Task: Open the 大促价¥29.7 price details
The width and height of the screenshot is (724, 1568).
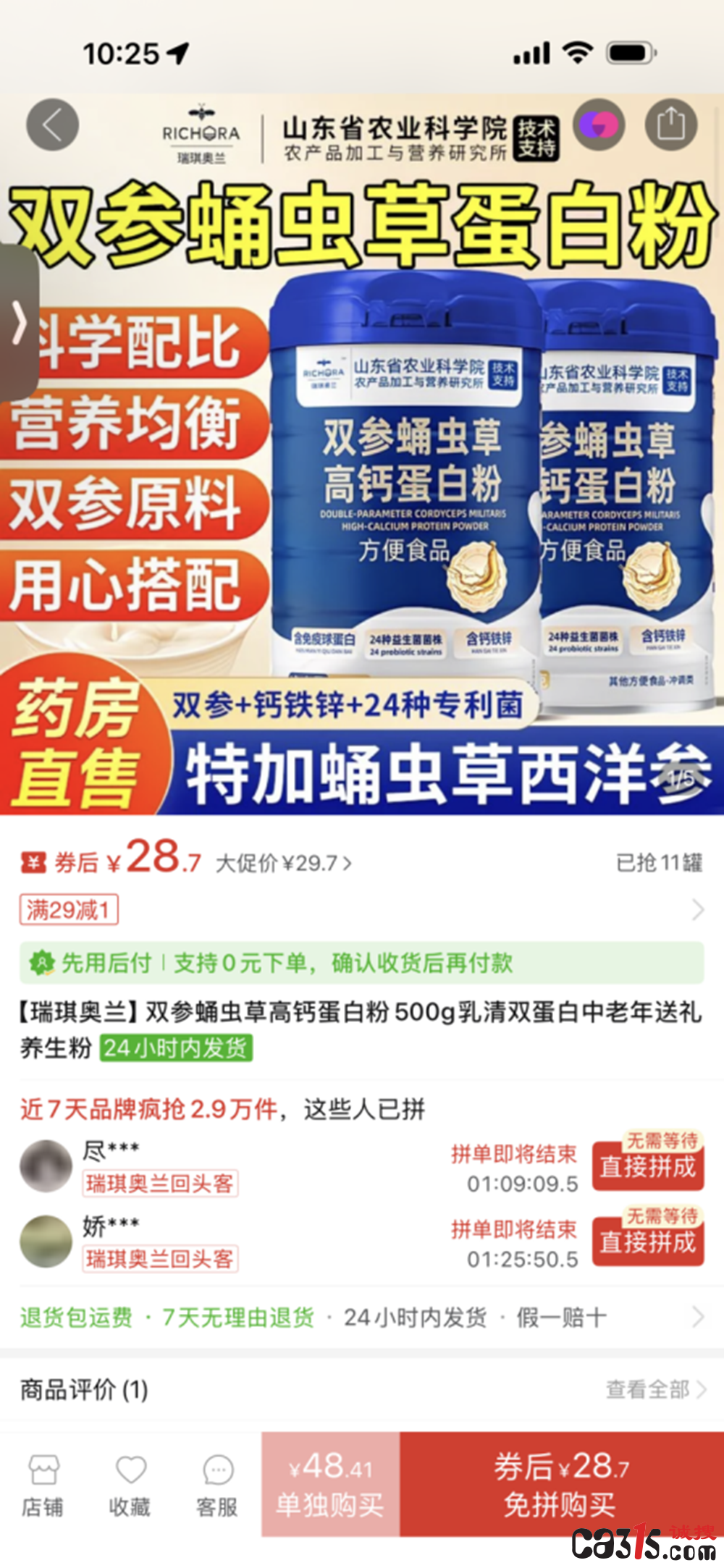Action: (x=284, y=863)
